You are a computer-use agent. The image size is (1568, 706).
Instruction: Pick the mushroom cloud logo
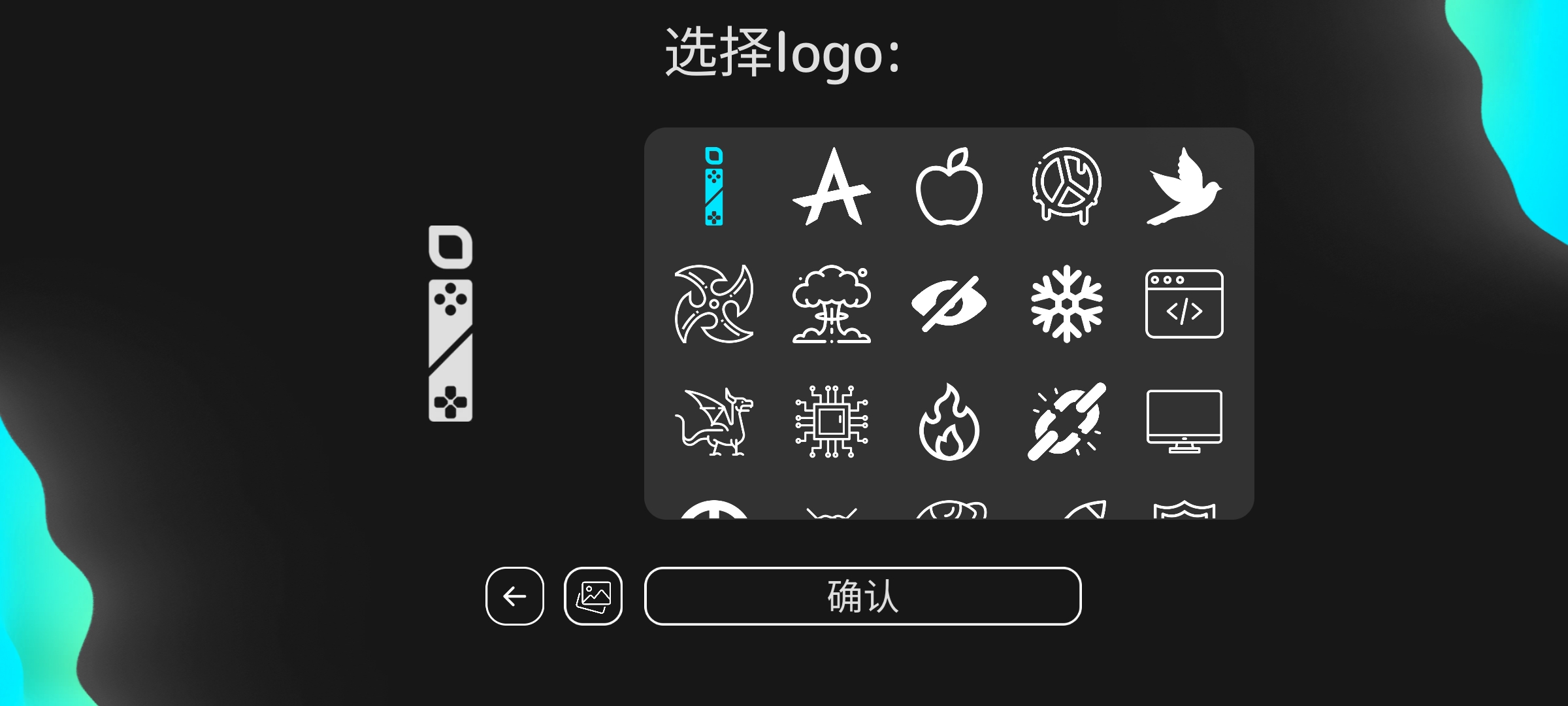(x=832, y=304)
